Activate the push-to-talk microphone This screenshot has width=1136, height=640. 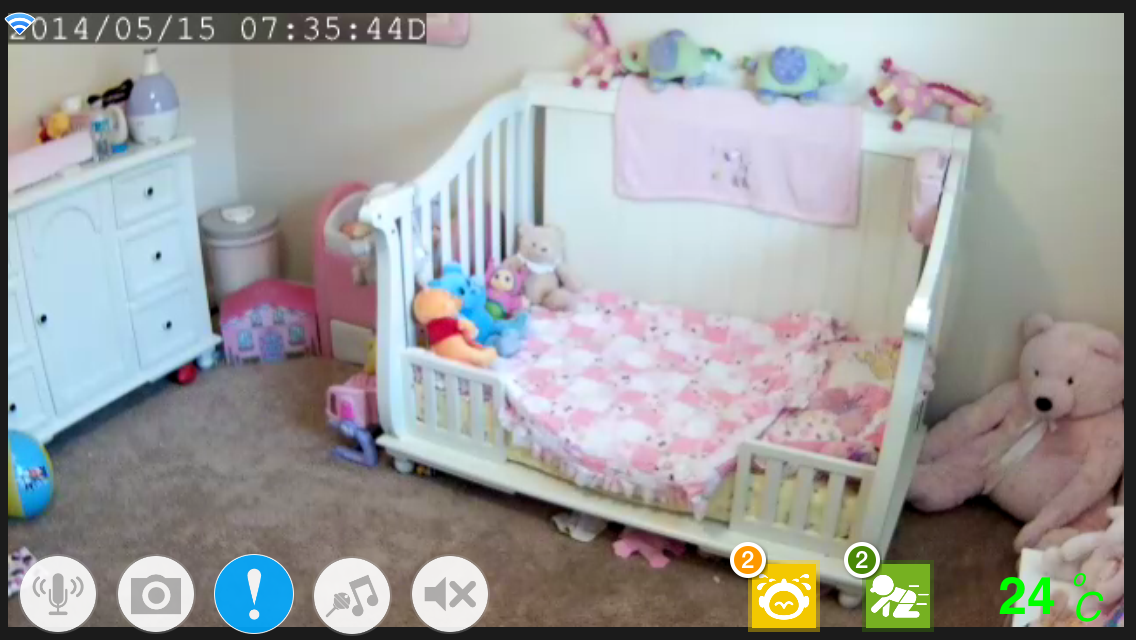(58, 595)
